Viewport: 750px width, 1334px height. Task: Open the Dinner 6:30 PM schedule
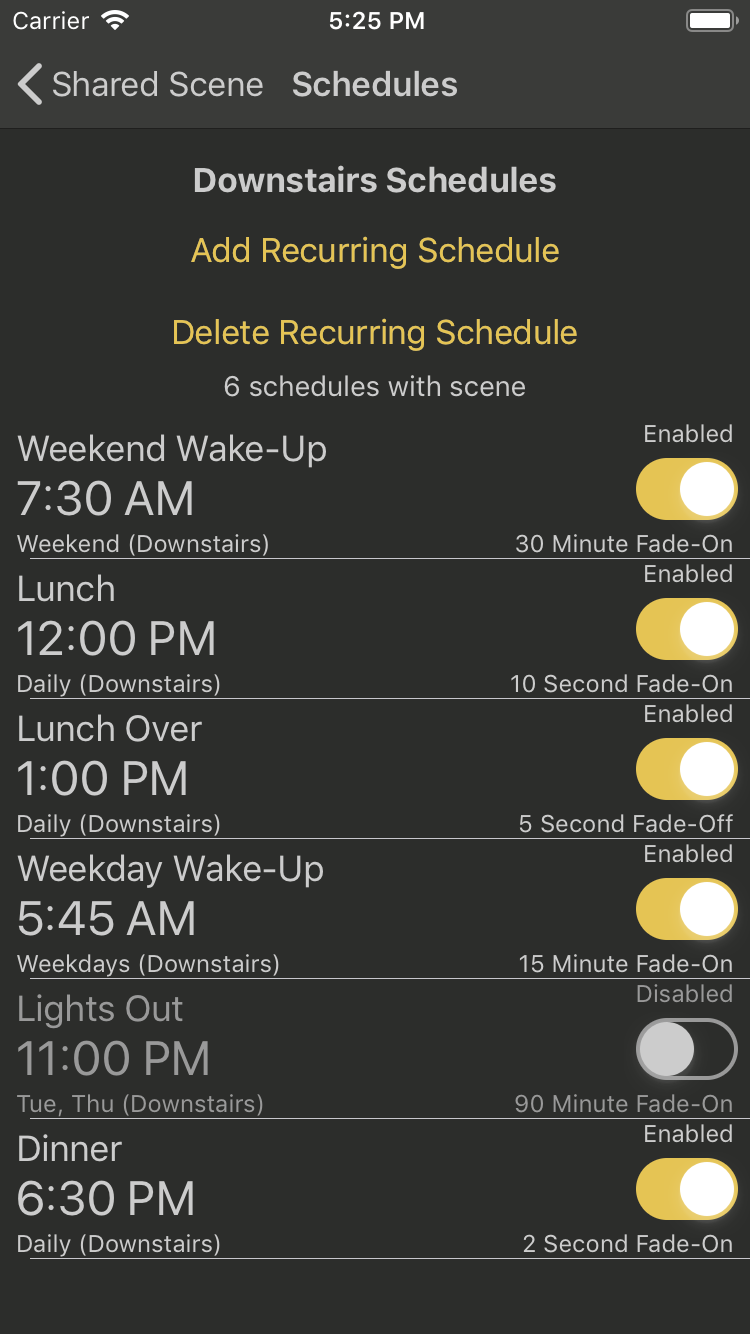tap(375, 1189)
